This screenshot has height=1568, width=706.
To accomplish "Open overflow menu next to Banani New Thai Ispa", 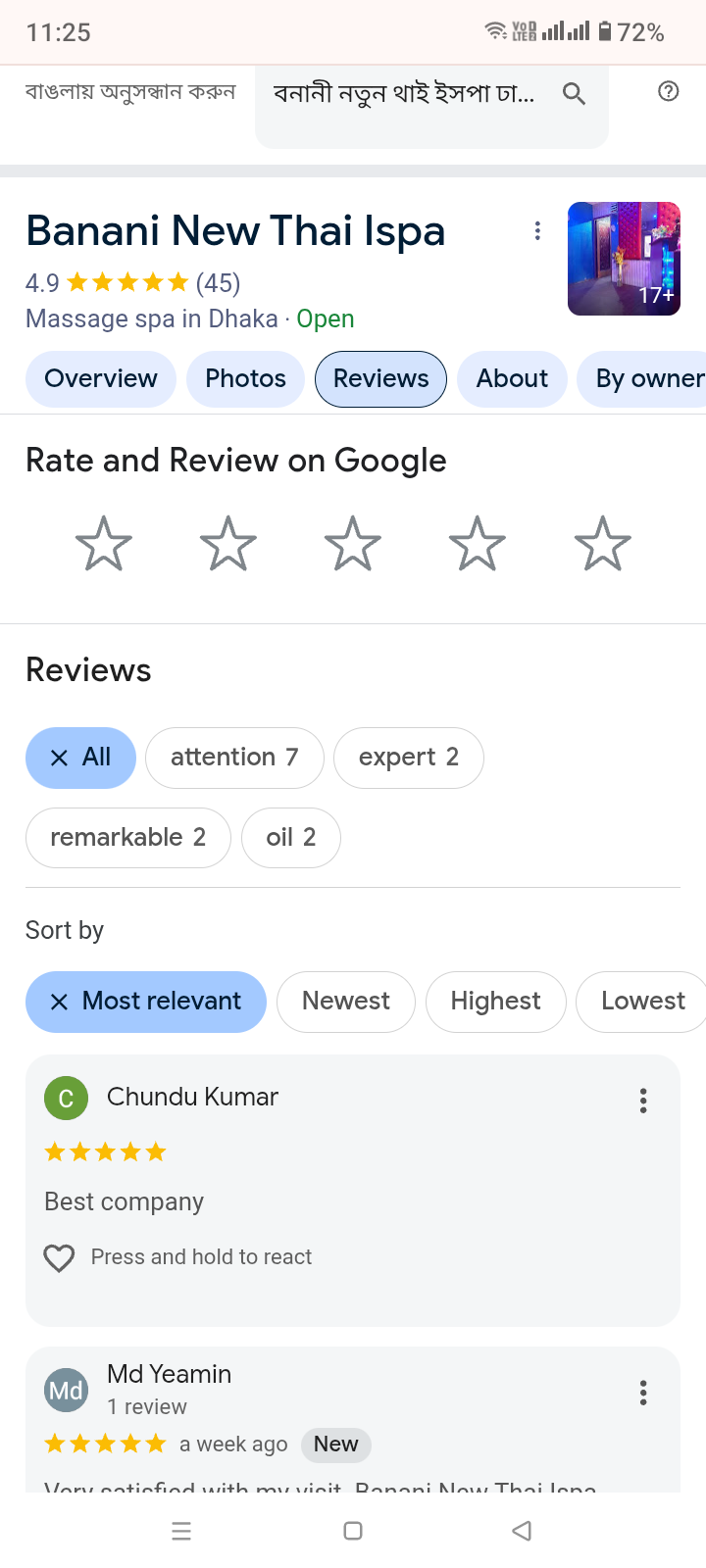I will pyautogui.click(x=537, y=231).
